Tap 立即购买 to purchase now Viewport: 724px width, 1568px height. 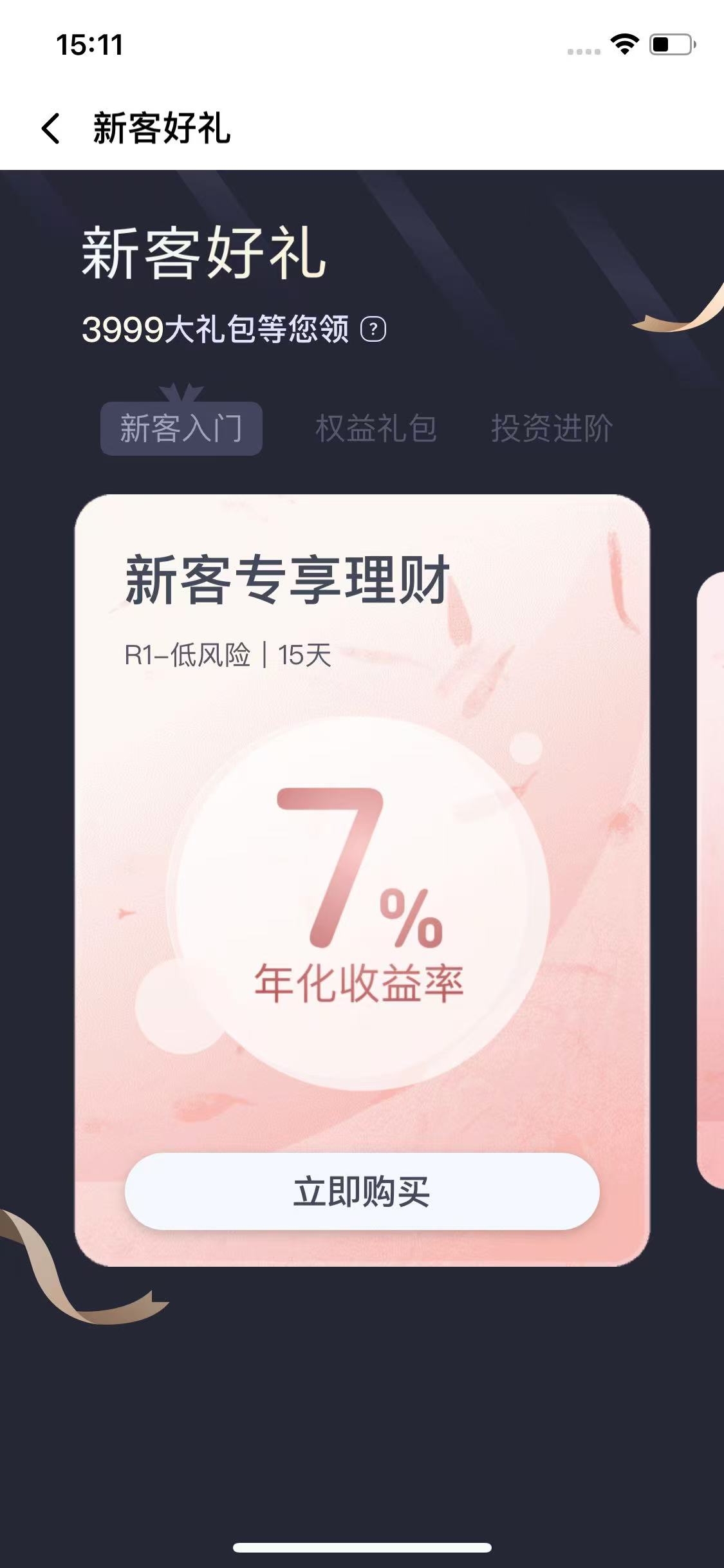click(362, 1192)
